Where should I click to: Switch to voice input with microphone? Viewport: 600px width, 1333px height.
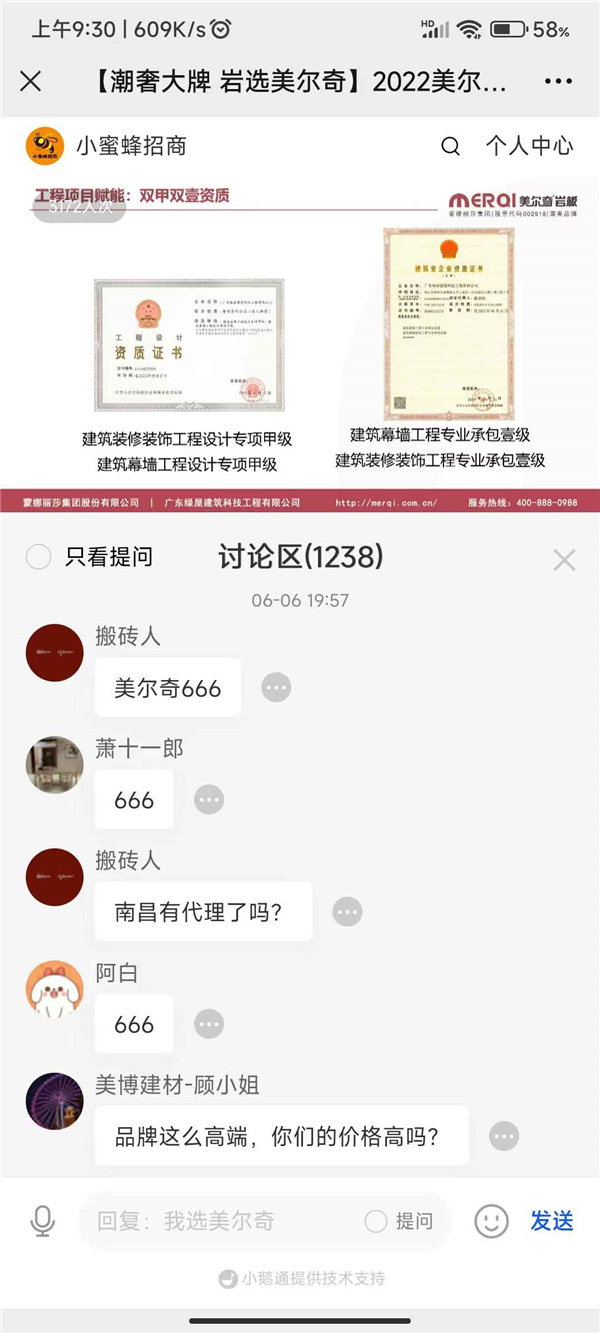(42, 1221)
